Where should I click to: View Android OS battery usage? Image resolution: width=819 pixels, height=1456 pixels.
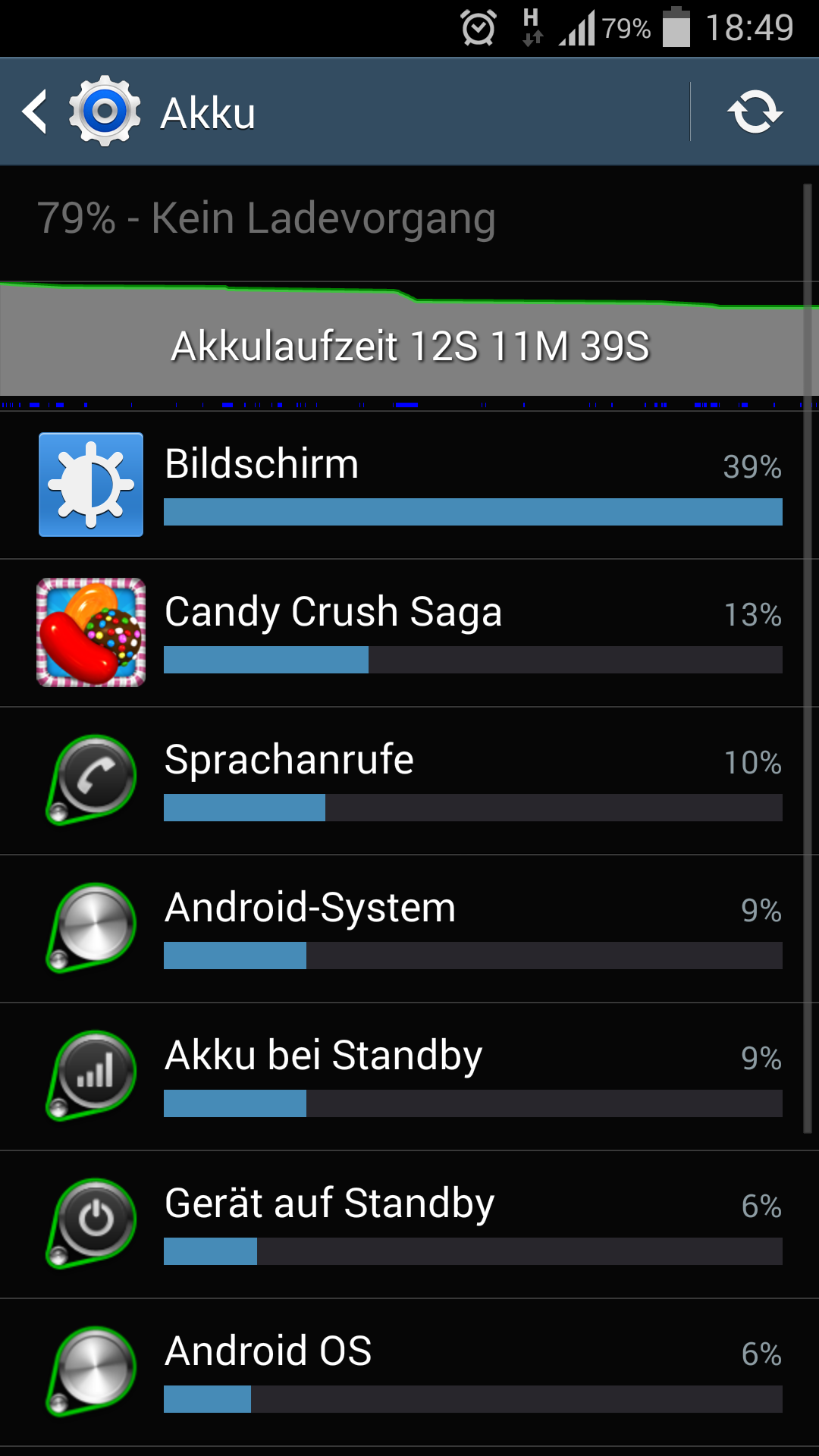409,1373
